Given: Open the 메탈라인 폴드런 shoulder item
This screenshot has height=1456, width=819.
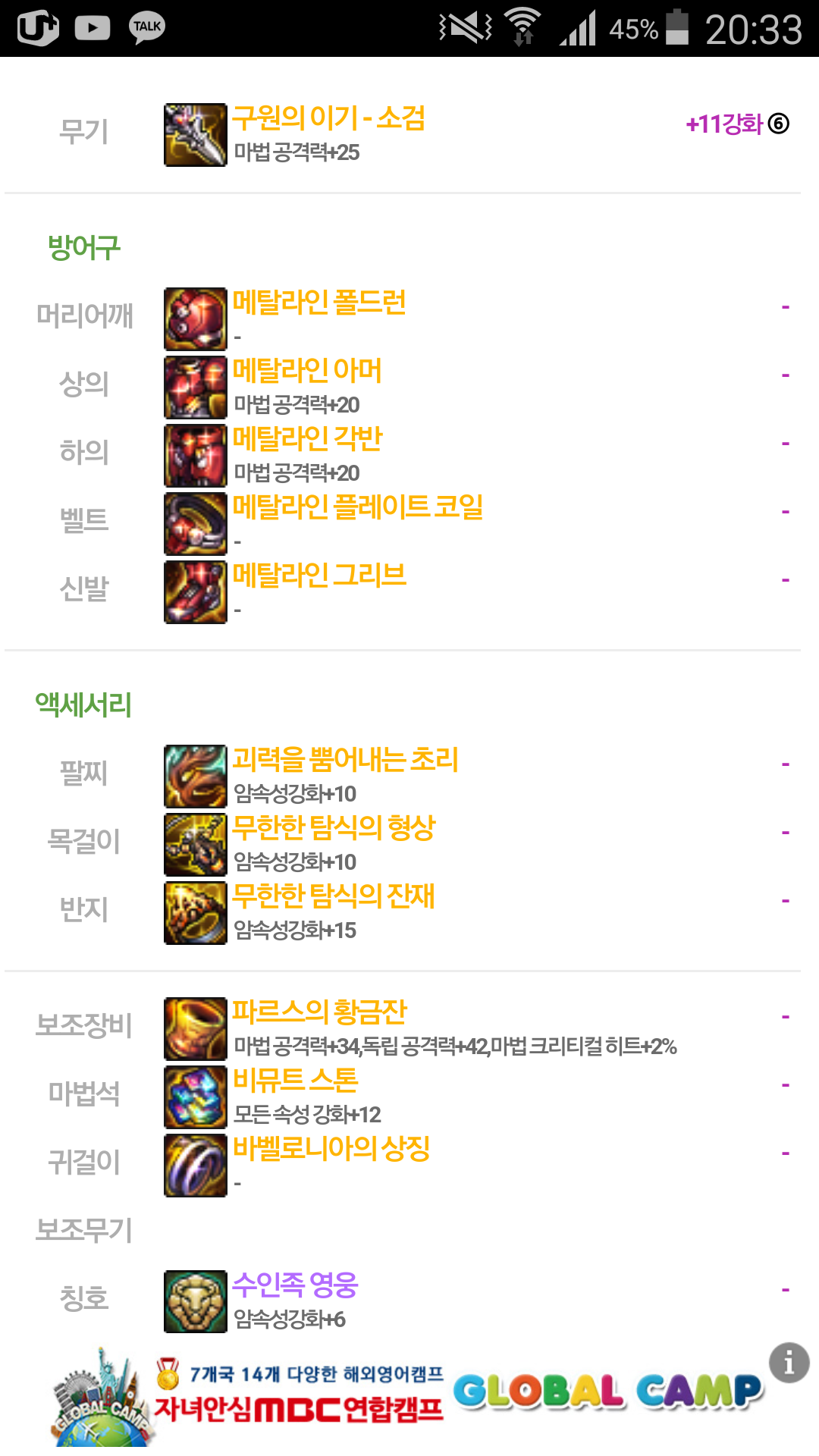Looking at the screenshot, I should coord(319,303).
